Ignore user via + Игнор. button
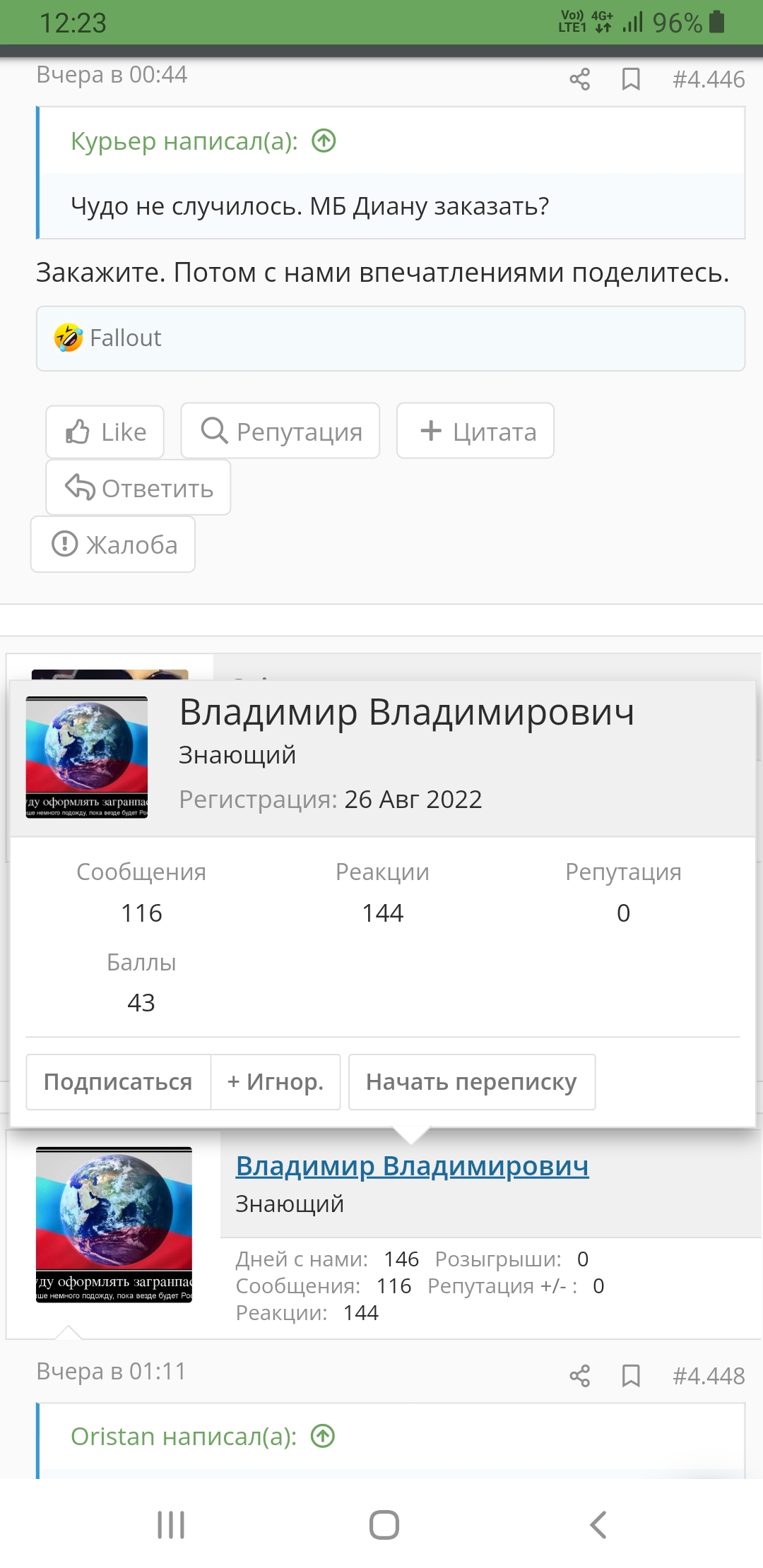Viewport: 763px width, 1568px height. tap(276, 1082)
